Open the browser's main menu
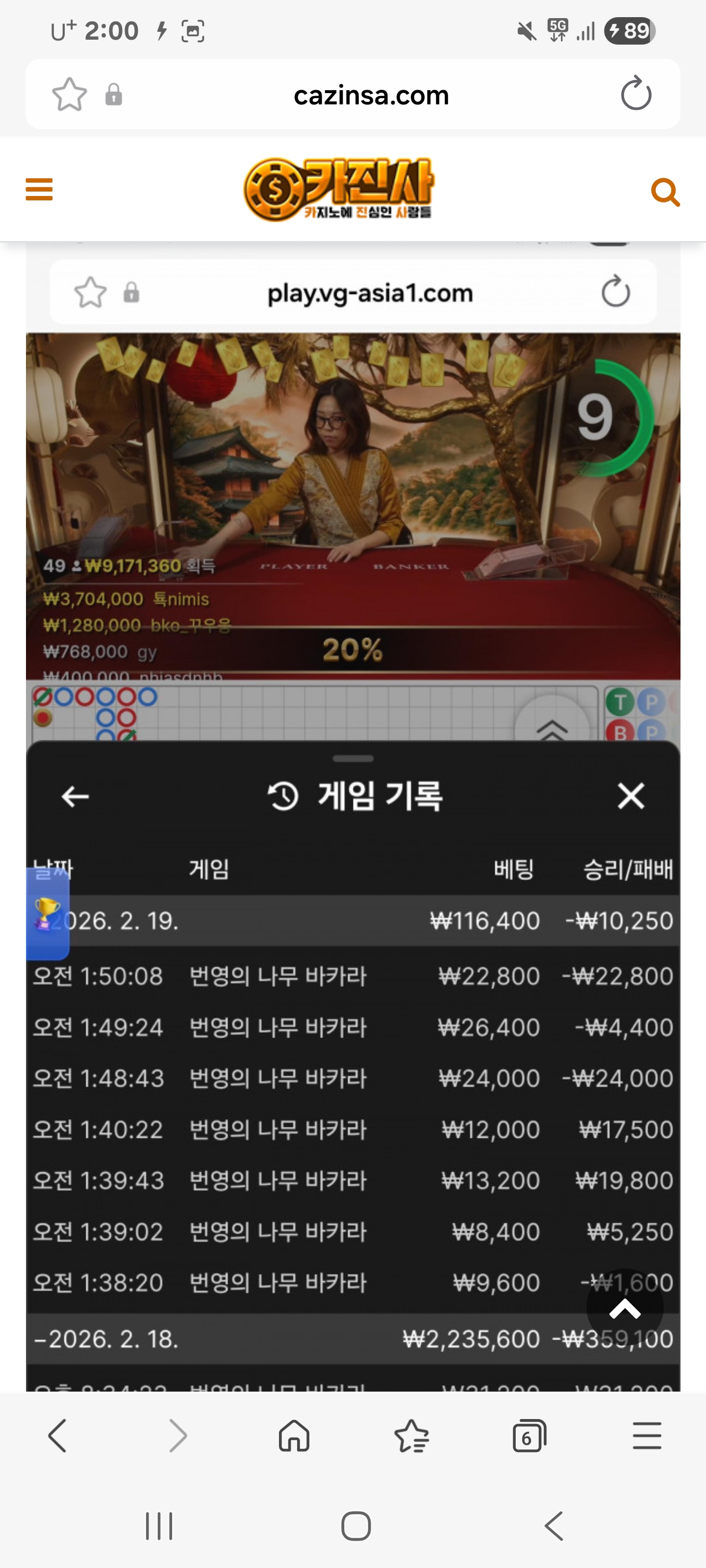Screen dimensions: 706x1568 click(646, 1436)
